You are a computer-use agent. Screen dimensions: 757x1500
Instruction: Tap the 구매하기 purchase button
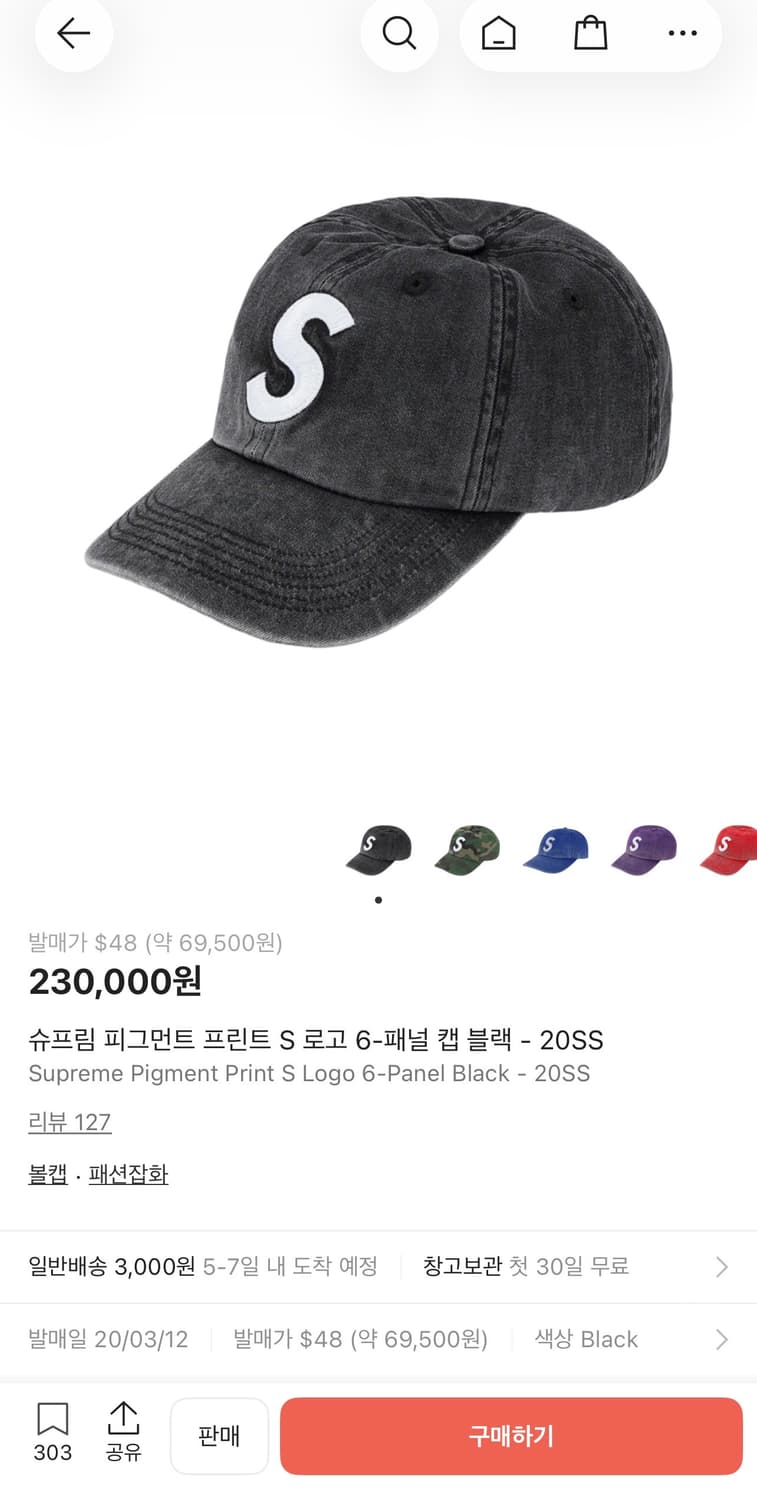click(x=511, y=1436)
